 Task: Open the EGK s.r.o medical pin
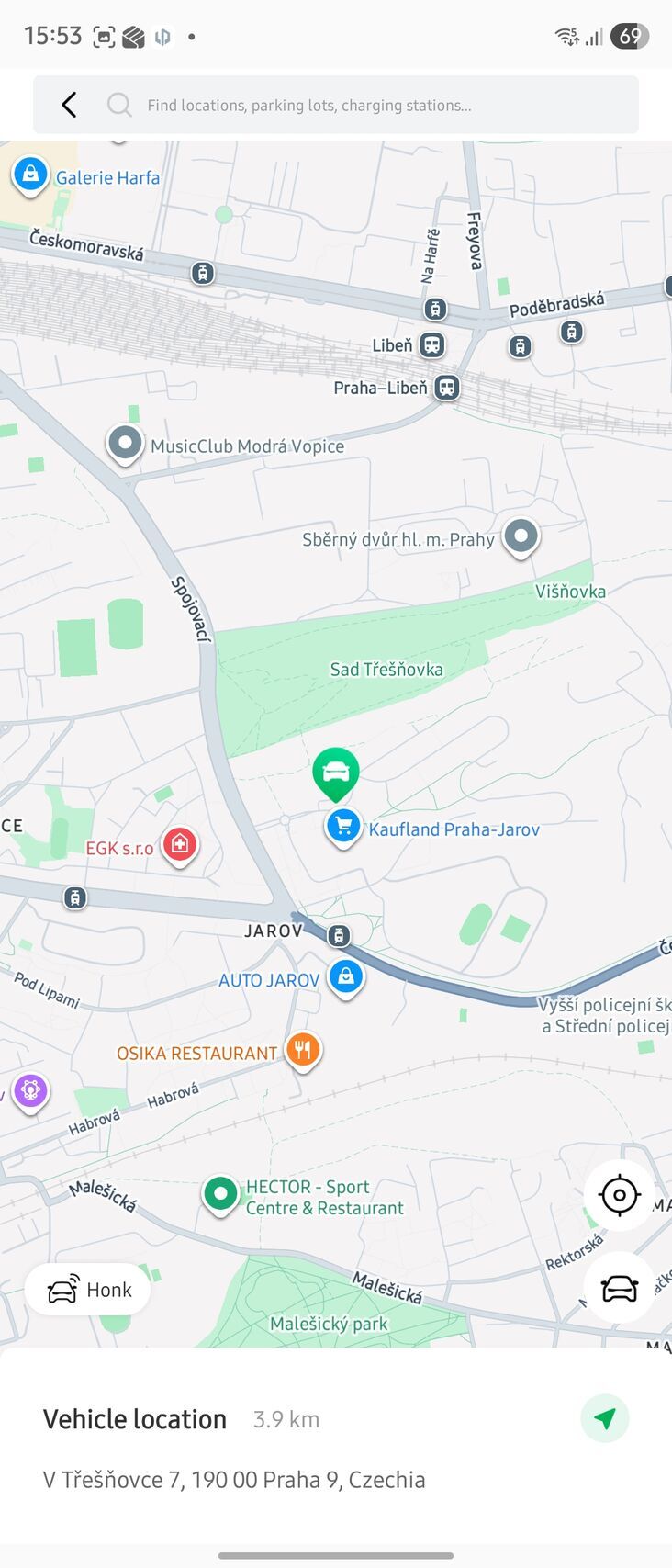[179, 844]
